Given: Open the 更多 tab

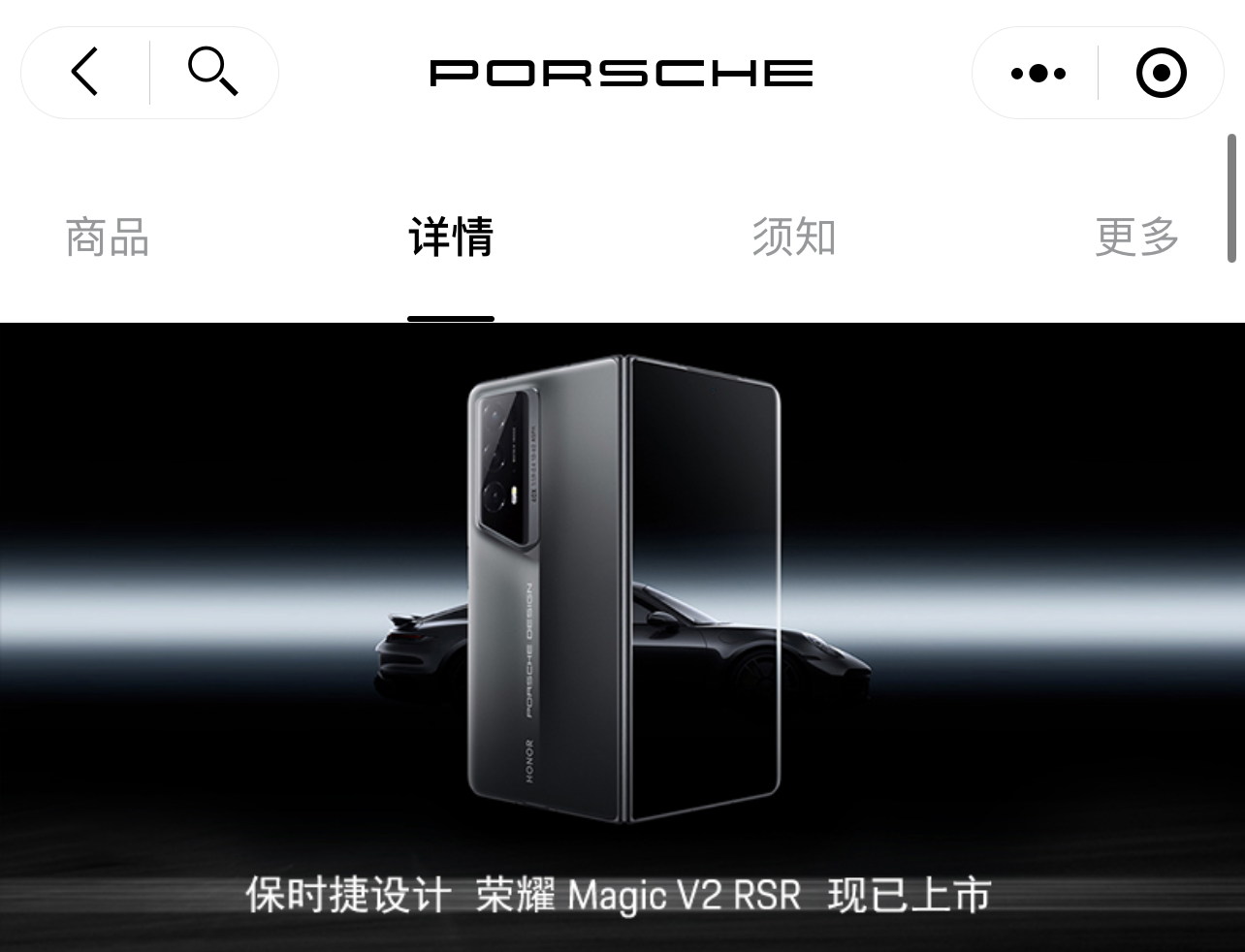Looking at the screenshot, I should (1136, 238).
